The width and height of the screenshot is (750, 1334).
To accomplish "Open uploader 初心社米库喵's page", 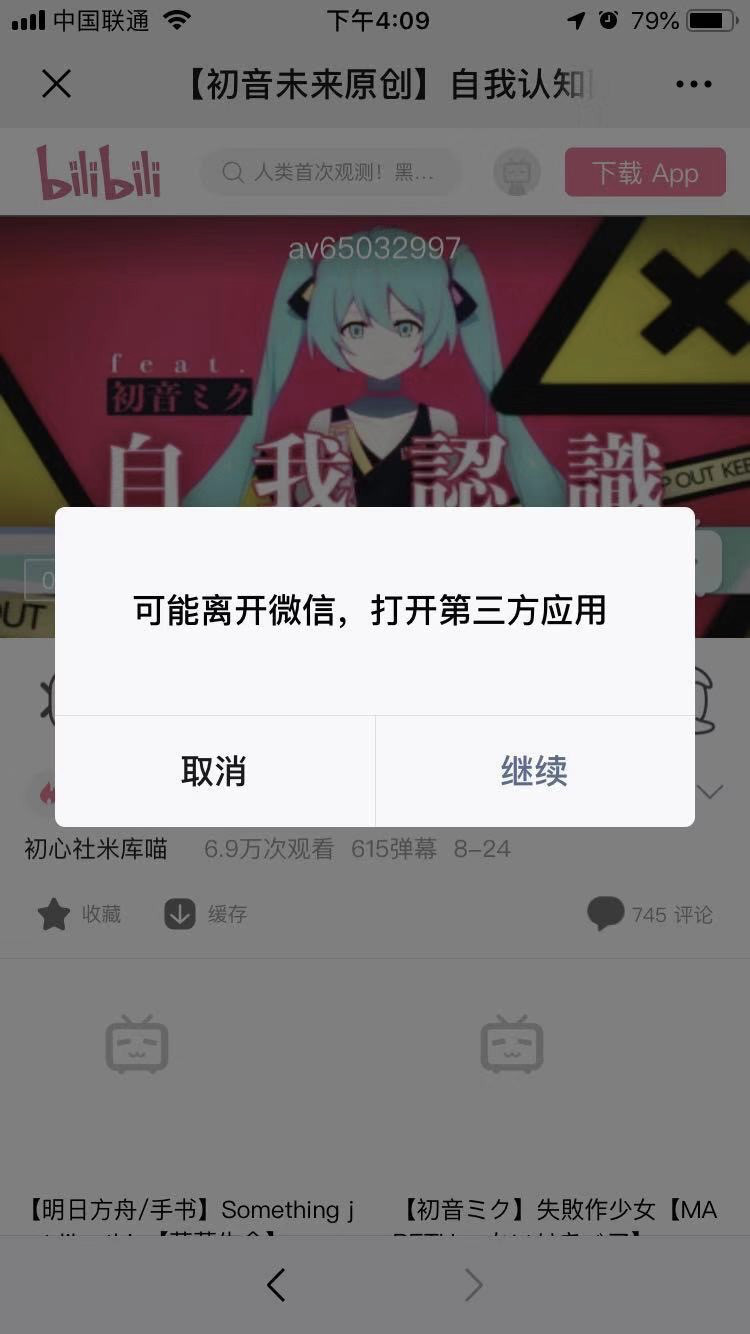I will (96, 849).
